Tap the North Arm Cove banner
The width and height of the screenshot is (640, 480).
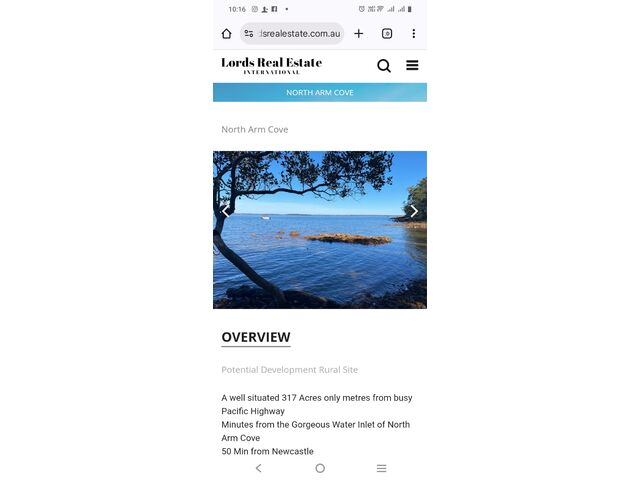coord(320,92)
